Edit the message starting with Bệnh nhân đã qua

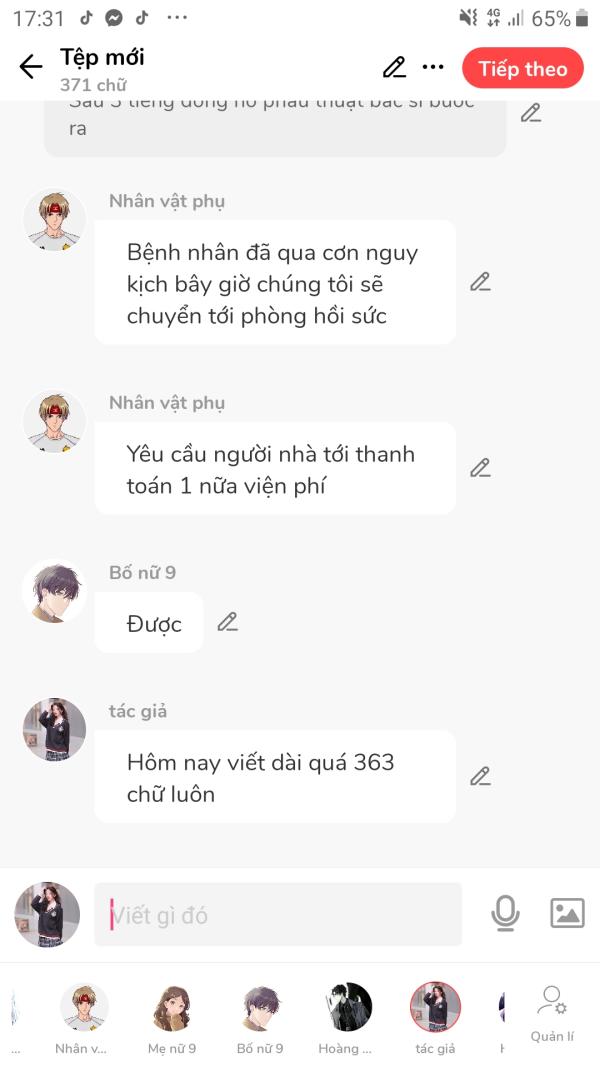click(x=480, y=281)
